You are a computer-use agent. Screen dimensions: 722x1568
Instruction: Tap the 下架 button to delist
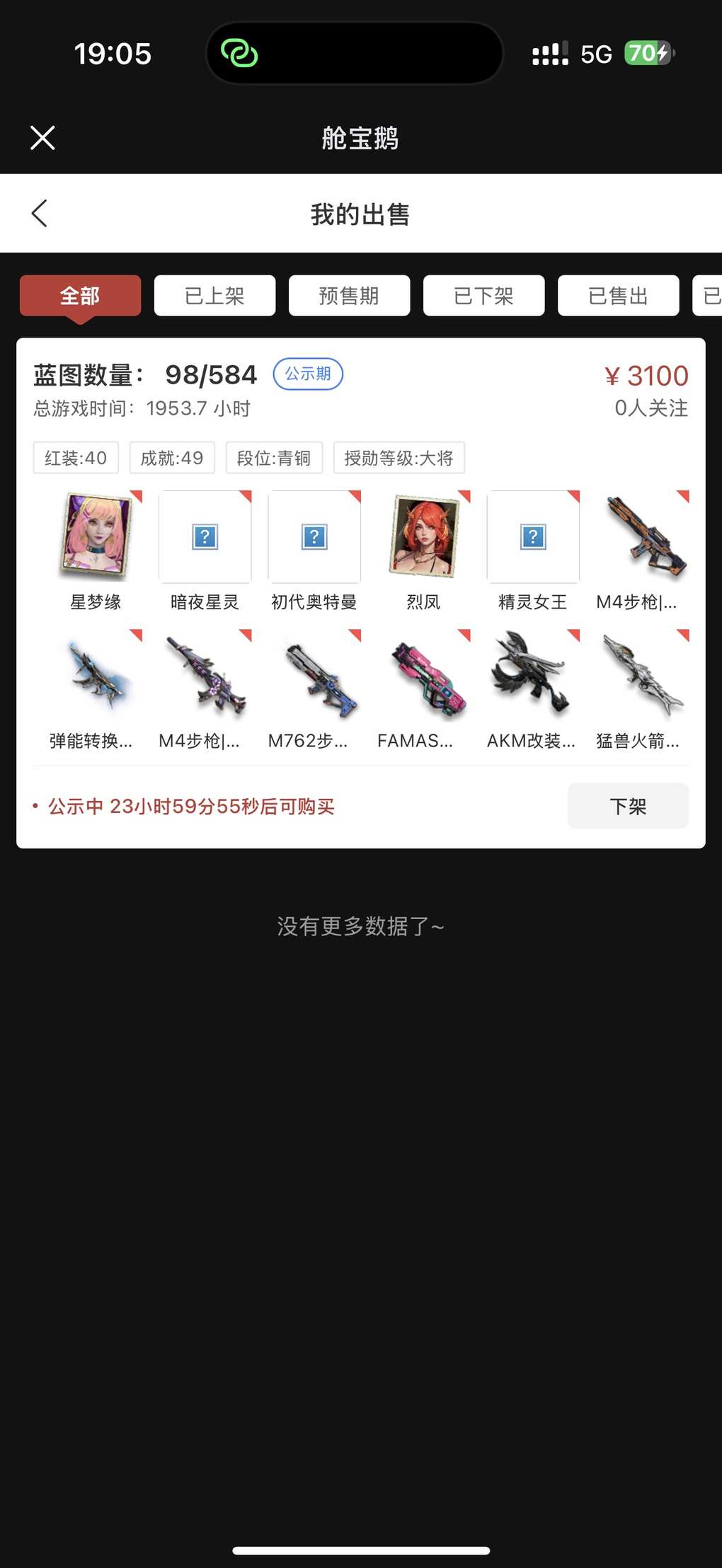point(627,806)
